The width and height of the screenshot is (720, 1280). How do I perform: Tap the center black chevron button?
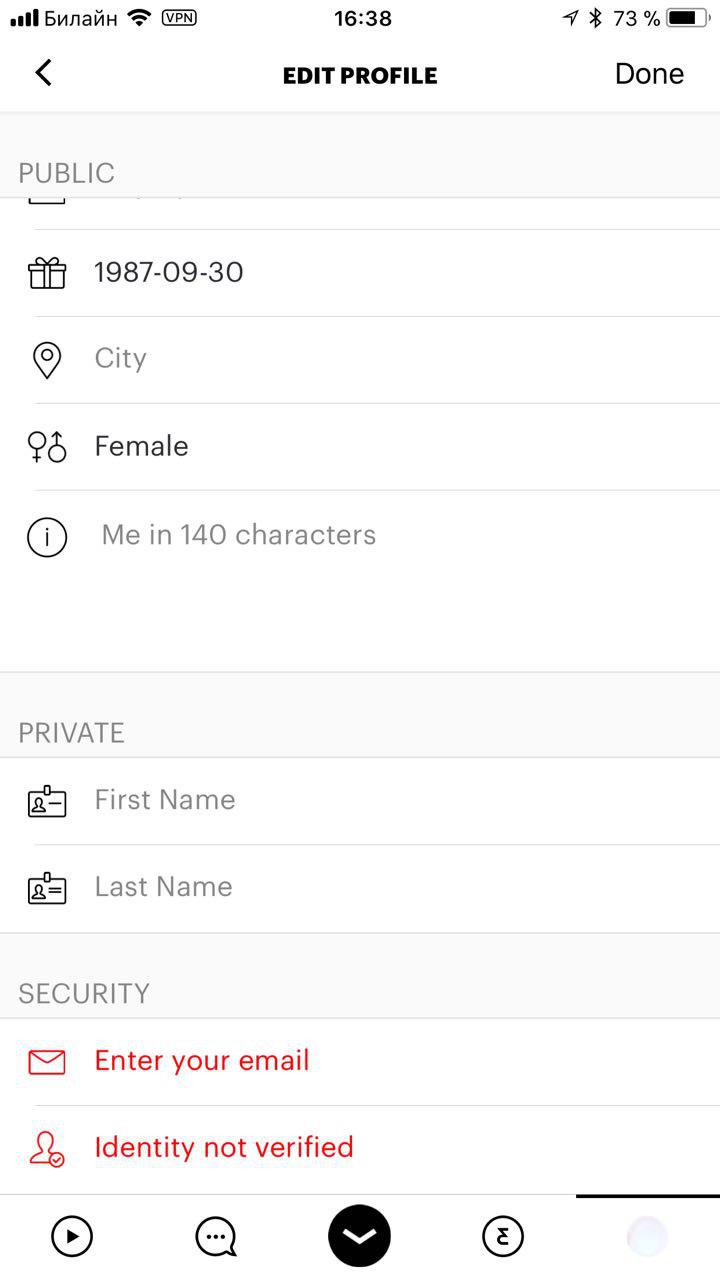(x=359, y=1236)
